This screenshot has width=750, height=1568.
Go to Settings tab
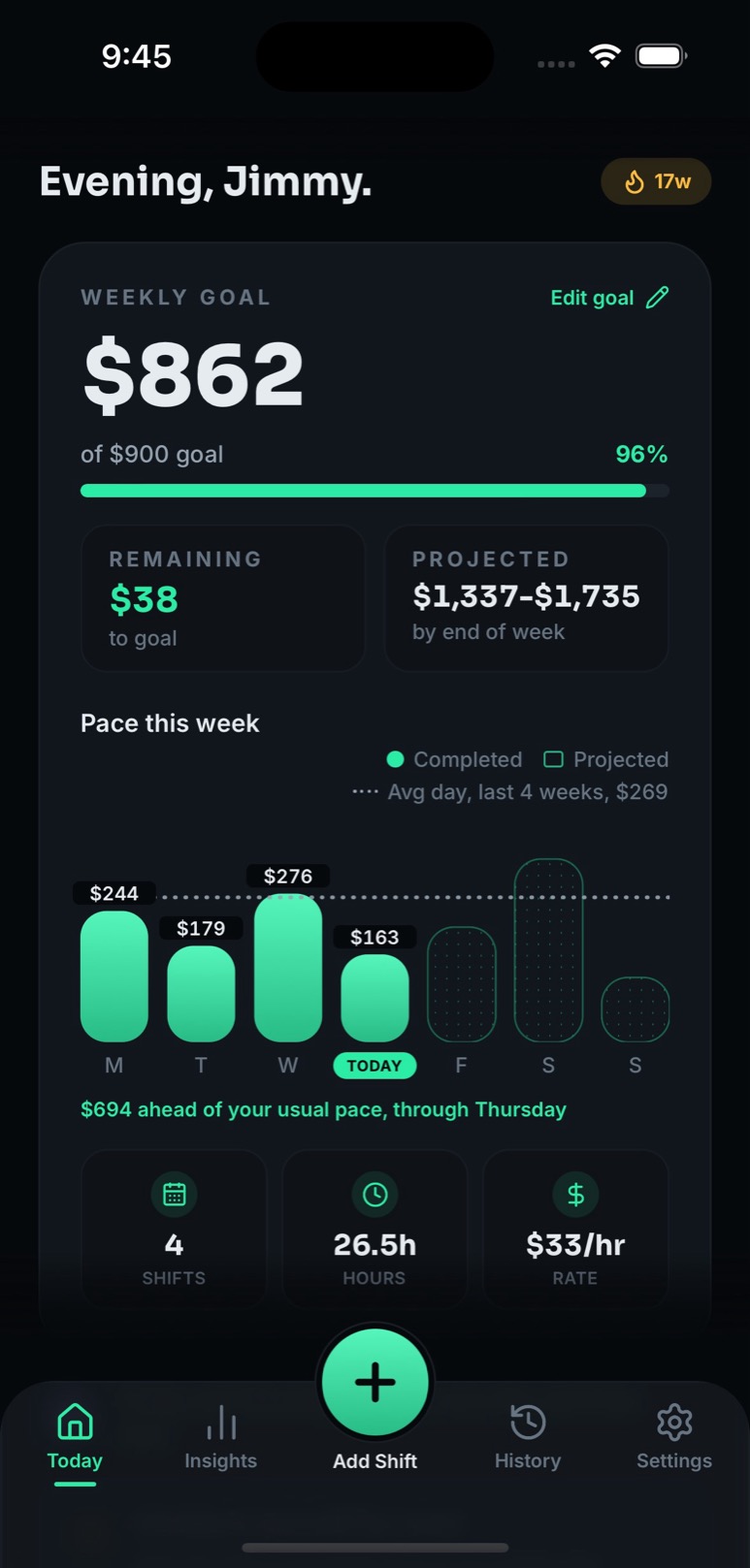[x=674, y=1438]
